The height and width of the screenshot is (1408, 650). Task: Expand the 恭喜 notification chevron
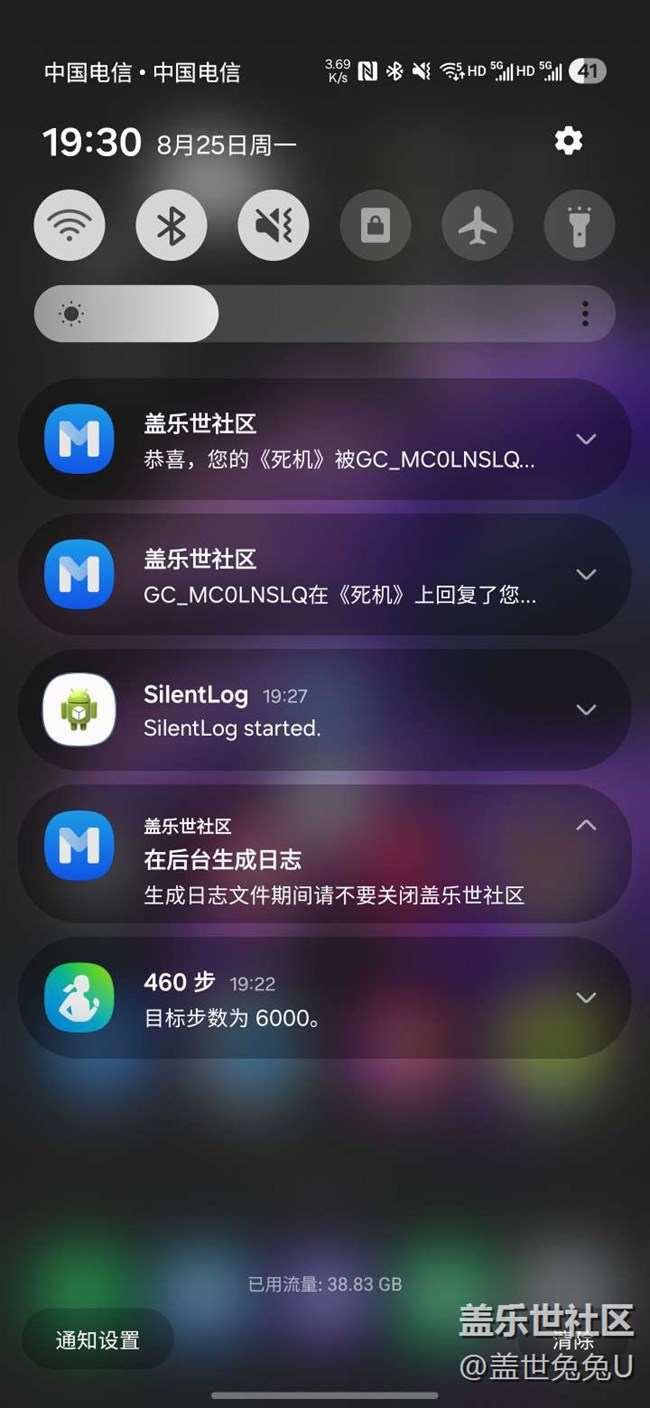click(586, 439)
